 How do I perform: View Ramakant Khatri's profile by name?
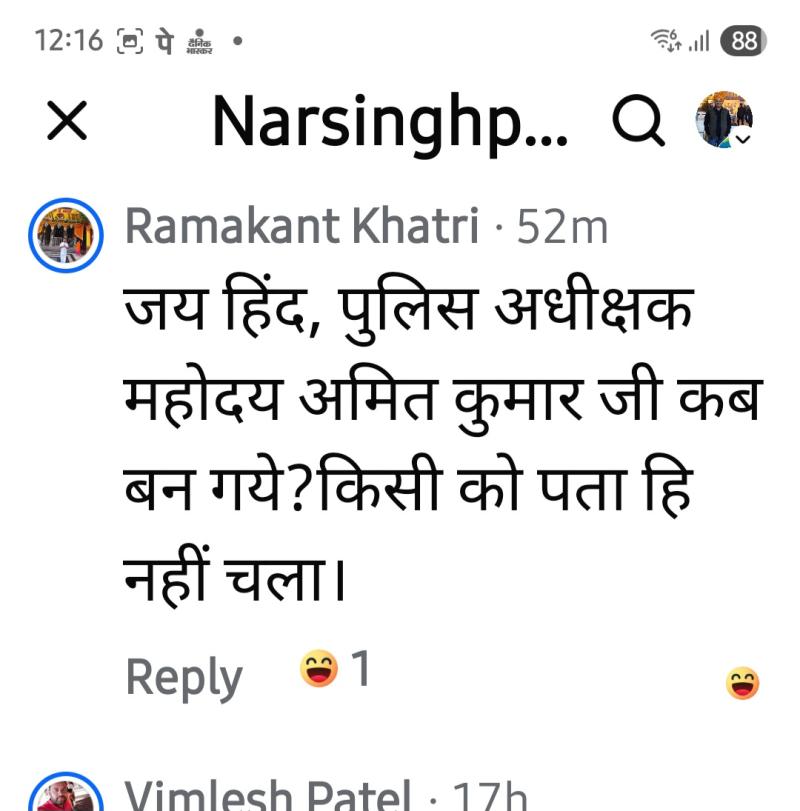[x=301, y=228]
